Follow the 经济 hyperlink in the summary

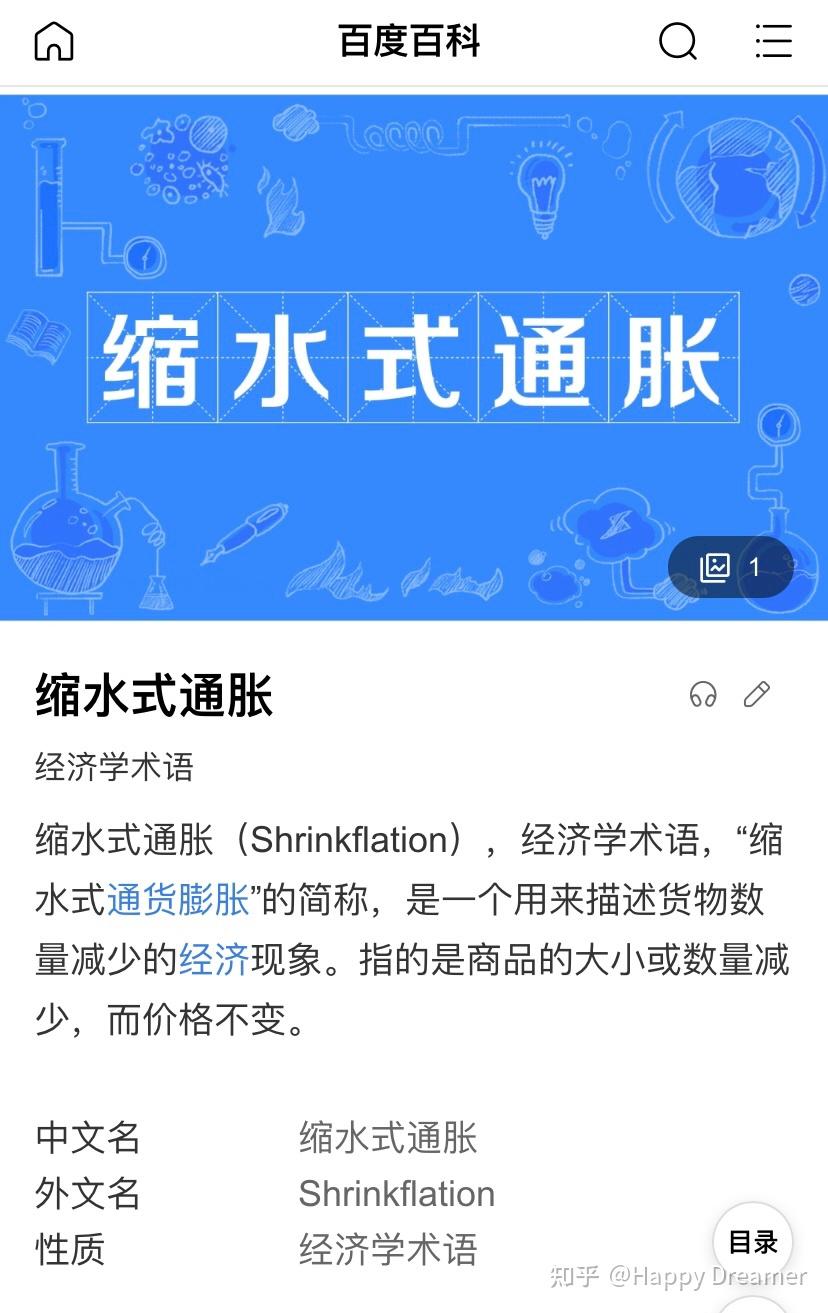[x=213, y=959]
